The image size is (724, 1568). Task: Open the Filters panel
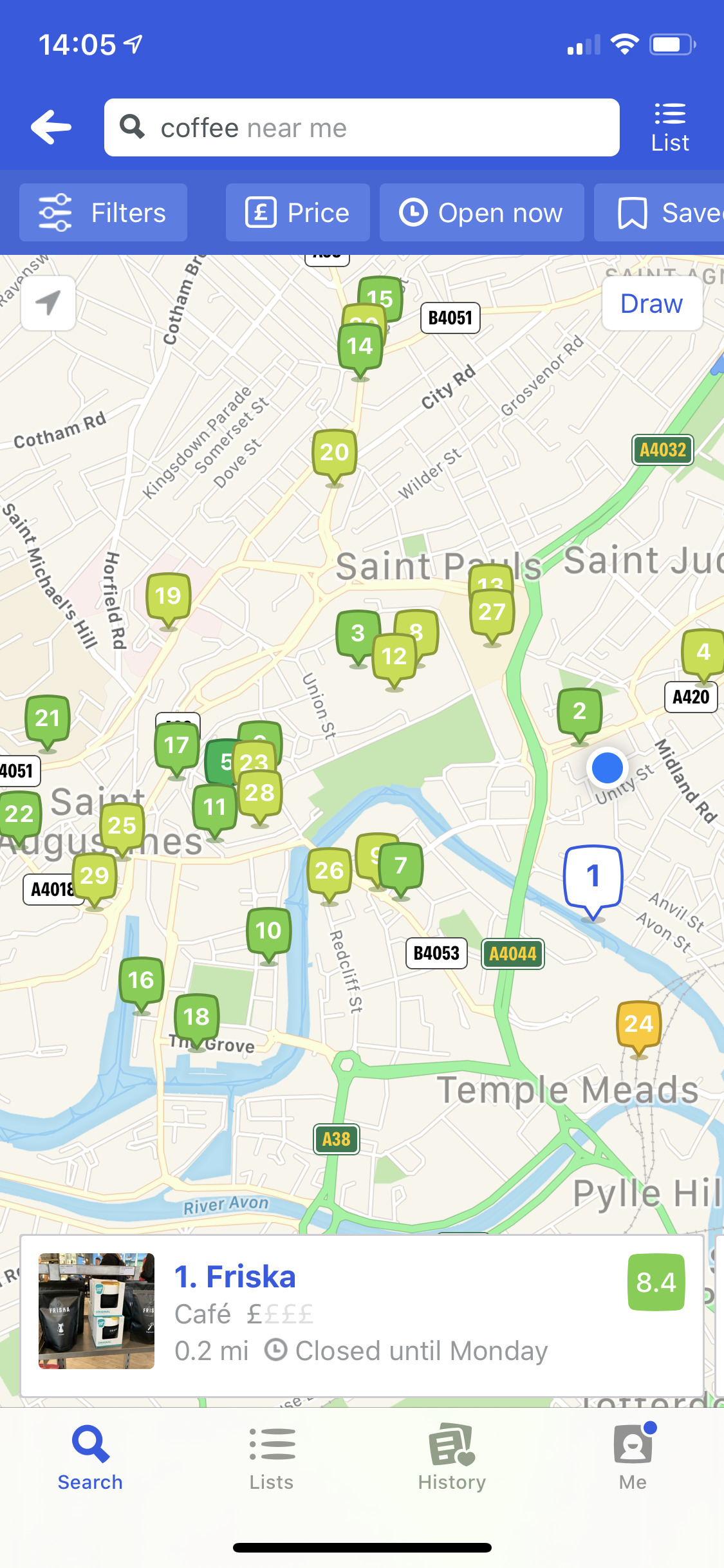pyautogui.click(x=103, y=212)
